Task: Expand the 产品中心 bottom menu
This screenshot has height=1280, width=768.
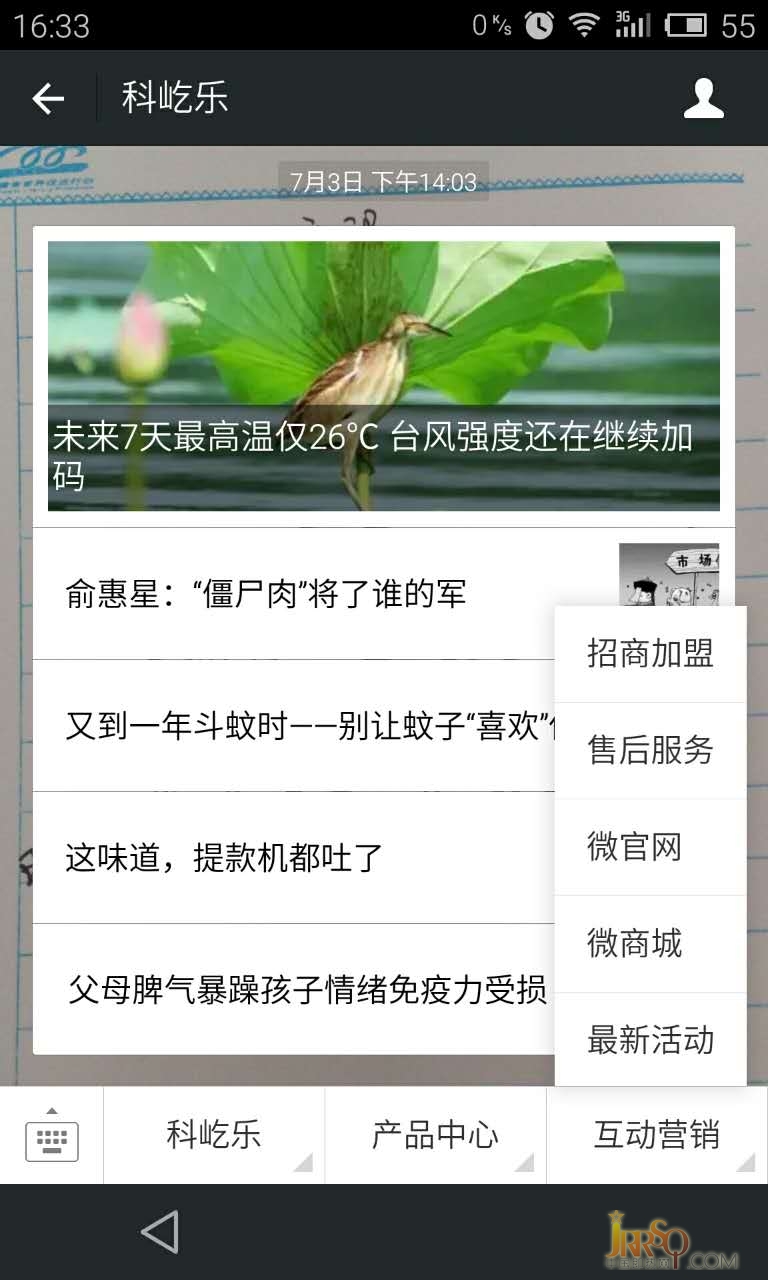Action: coord(435,1136)
